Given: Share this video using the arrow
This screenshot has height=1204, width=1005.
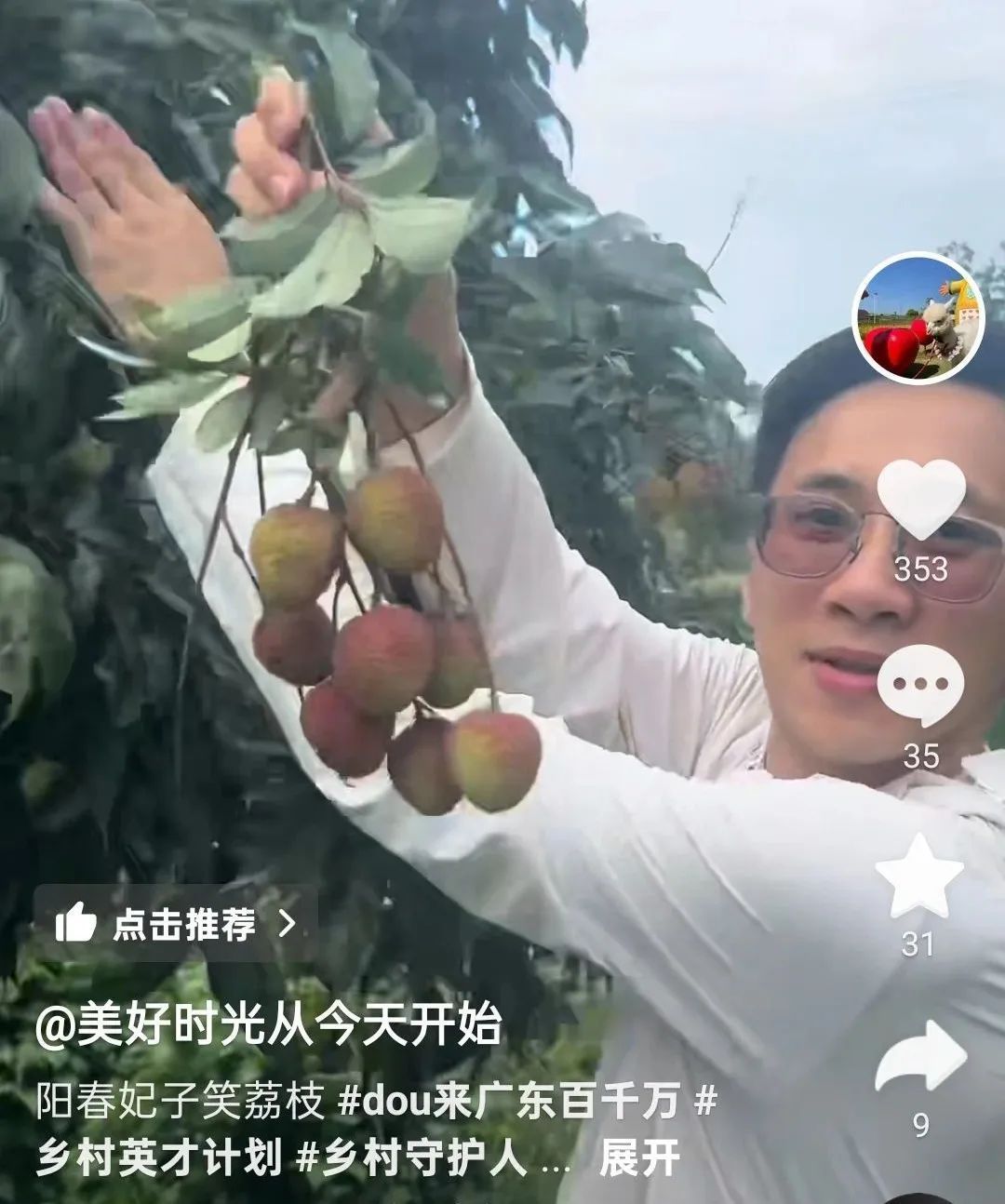Looking at the screenshot, I should 920,1058.
